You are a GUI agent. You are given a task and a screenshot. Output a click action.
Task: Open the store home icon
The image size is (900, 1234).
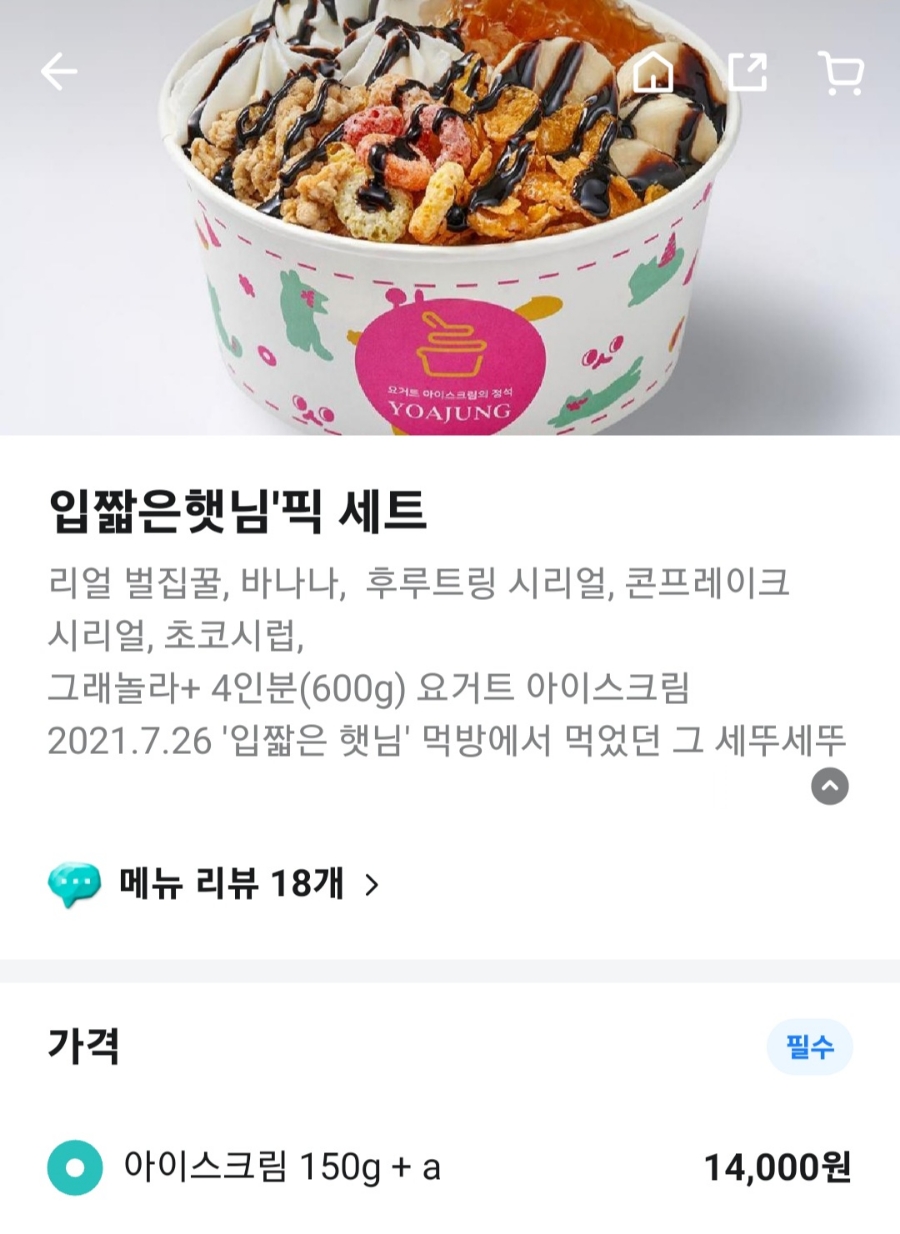[x=653, y=72]
